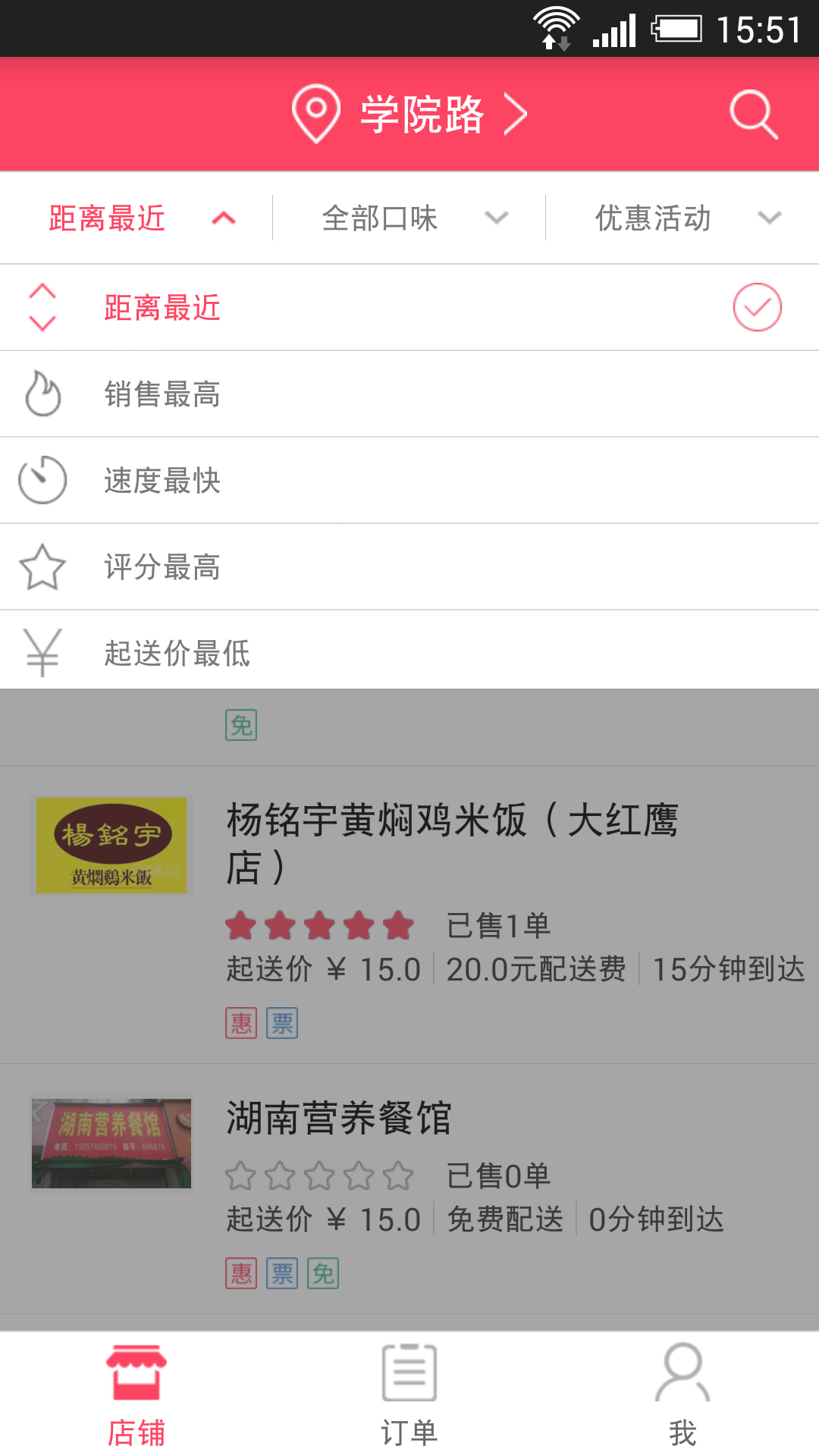819x1456 pixels.
Task: Open the search magnifier icon
Action: pos(753,115)
